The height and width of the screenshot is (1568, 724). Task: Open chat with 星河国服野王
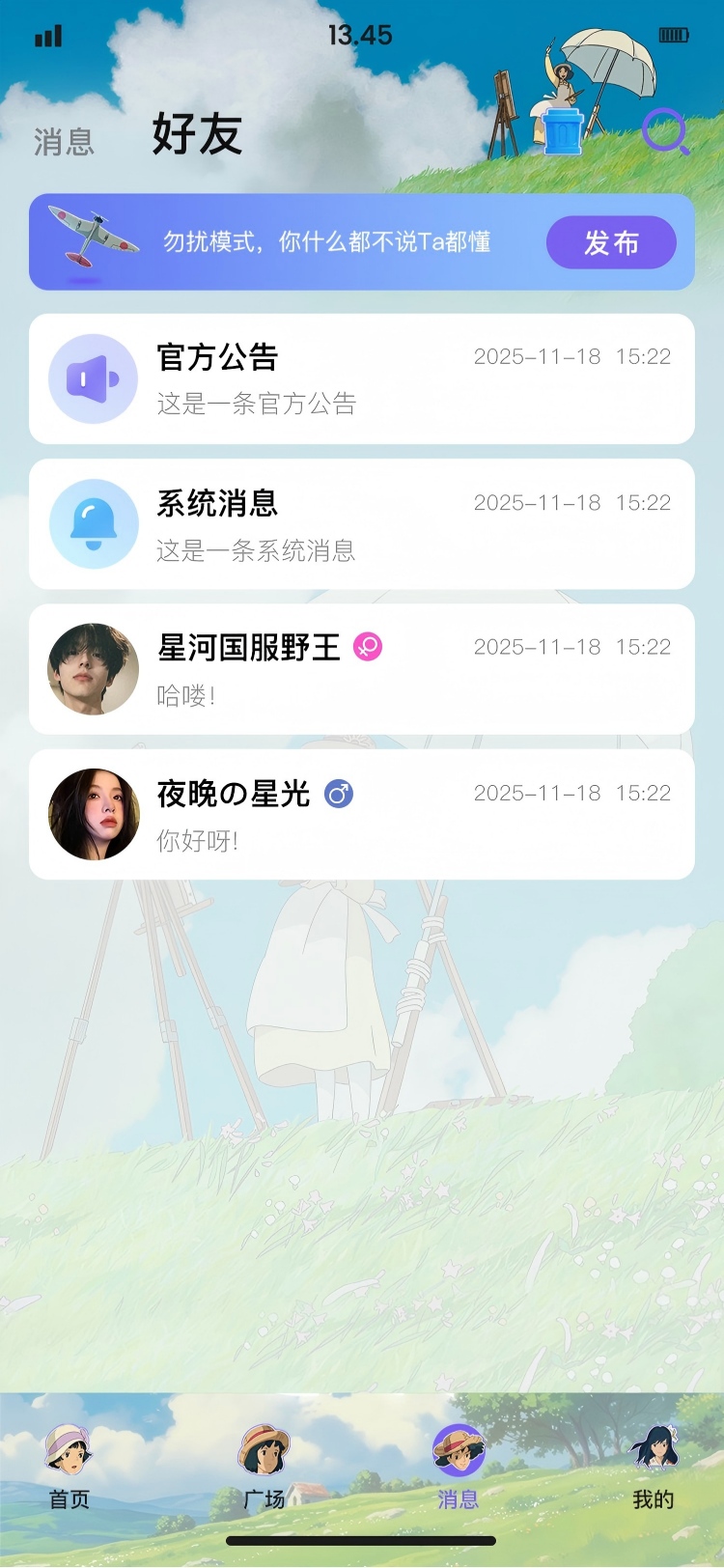click(362, 668)
